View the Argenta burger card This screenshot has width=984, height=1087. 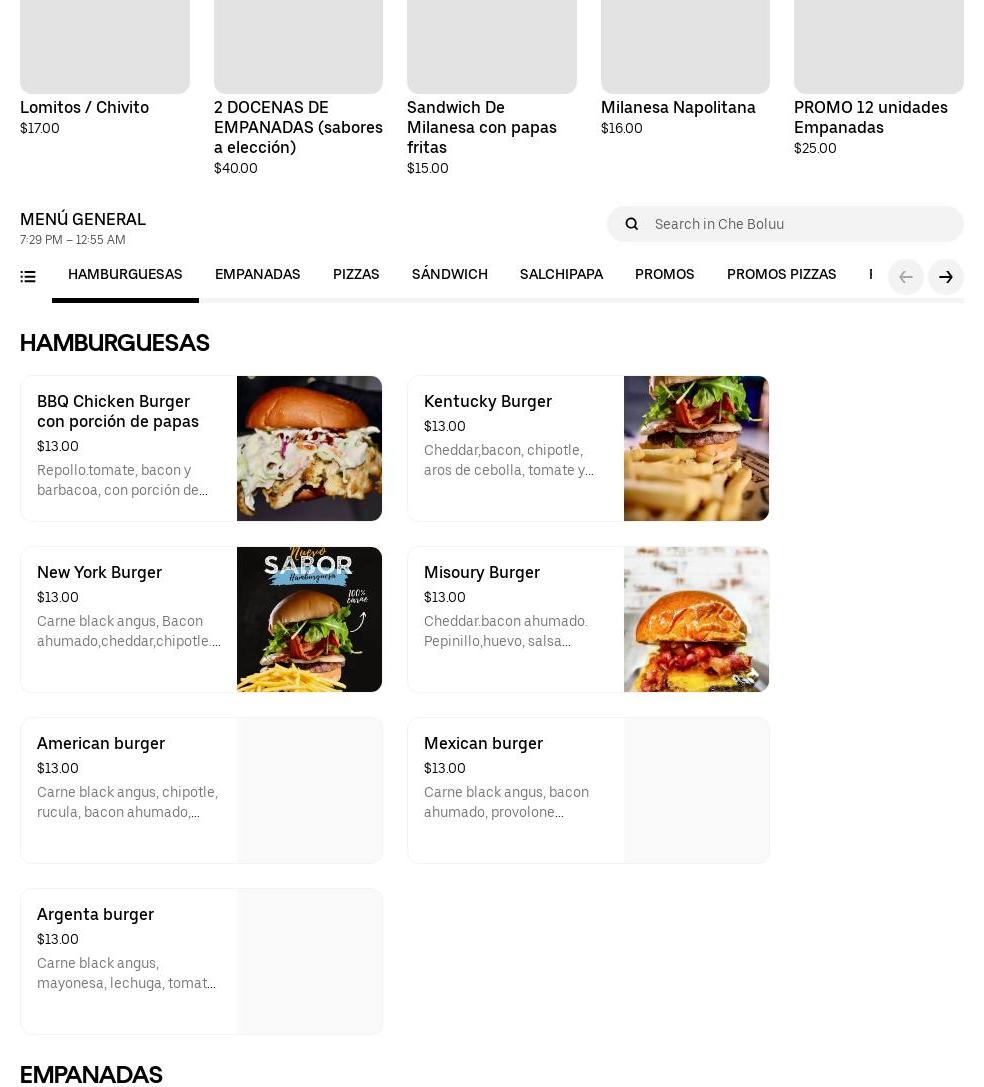(201, 961)
